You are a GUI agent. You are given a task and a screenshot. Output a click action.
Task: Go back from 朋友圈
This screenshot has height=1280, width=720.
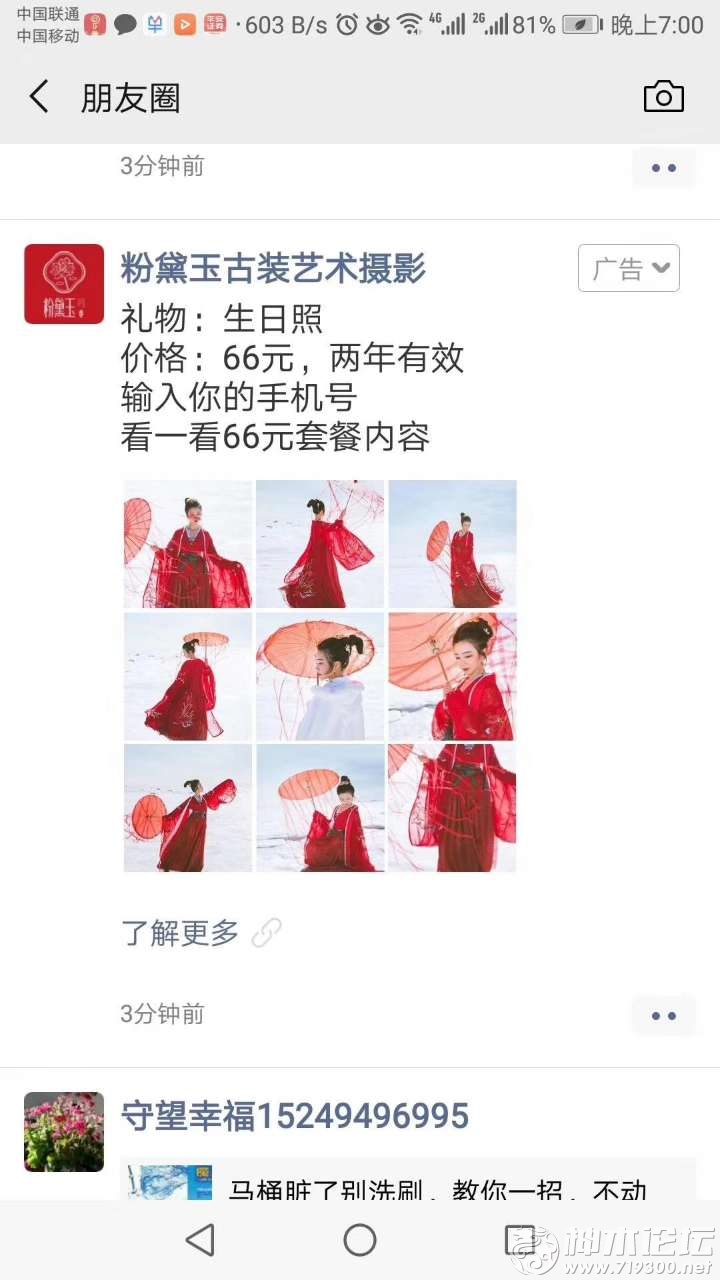pos(39,98)
